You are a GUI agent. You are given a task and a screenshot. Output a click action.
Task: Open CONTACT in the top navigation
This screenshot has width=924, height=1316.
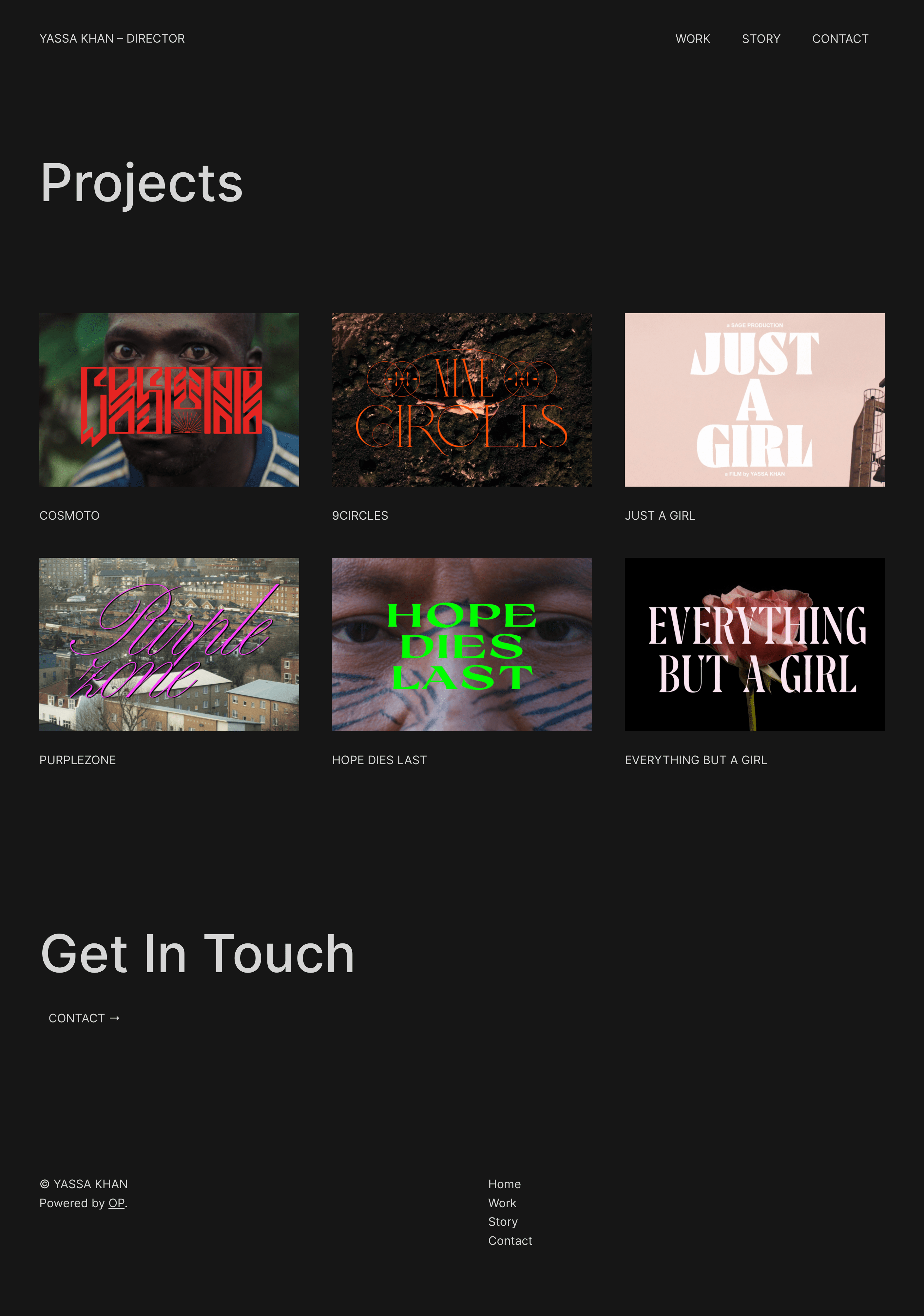click(840, 39)
